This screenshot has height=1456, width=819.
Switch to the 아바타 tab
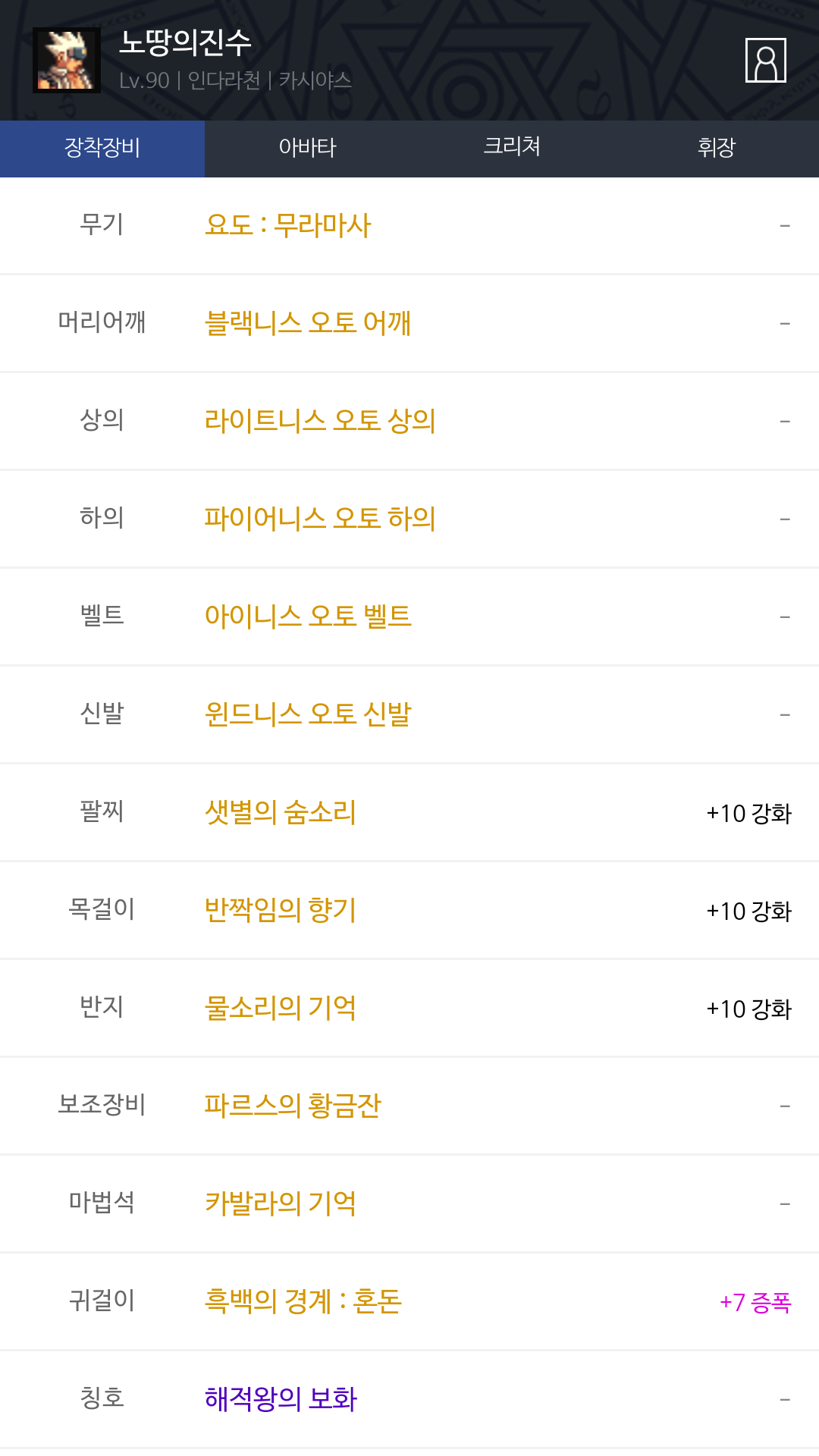coord(307,148)
